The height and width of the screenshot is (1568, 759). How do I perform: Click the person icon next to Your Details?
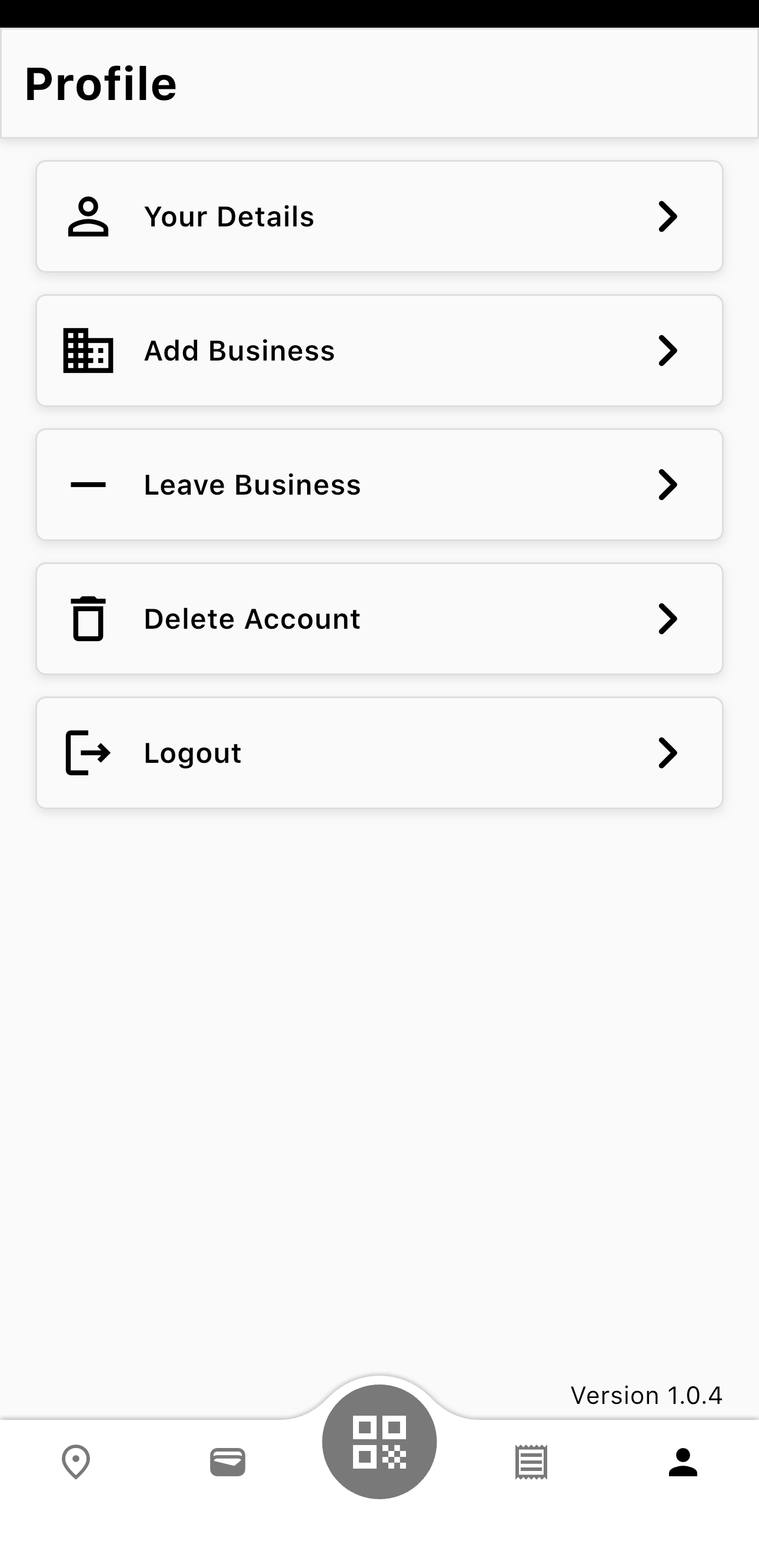(x=88, y=216)
